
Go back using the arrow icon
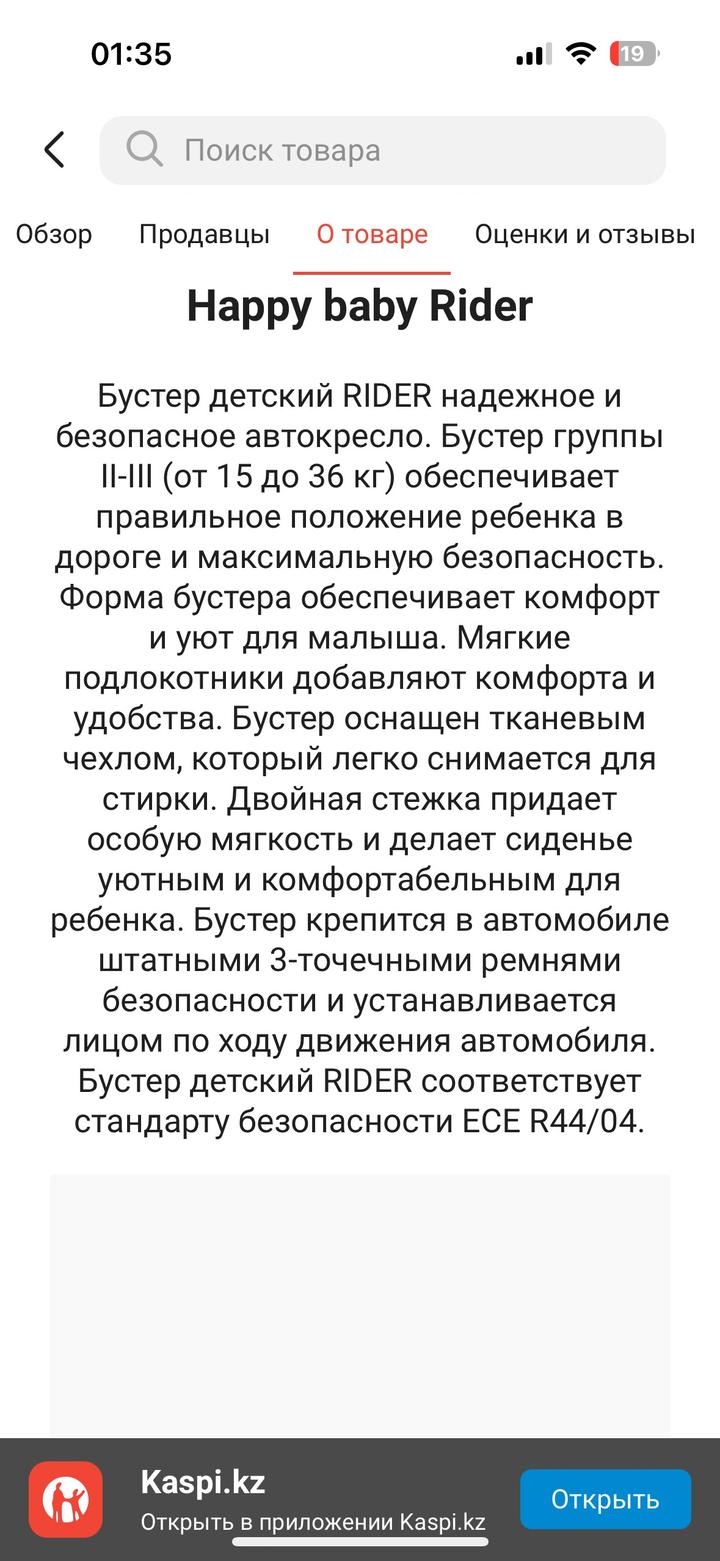click(x=55, y=150)
